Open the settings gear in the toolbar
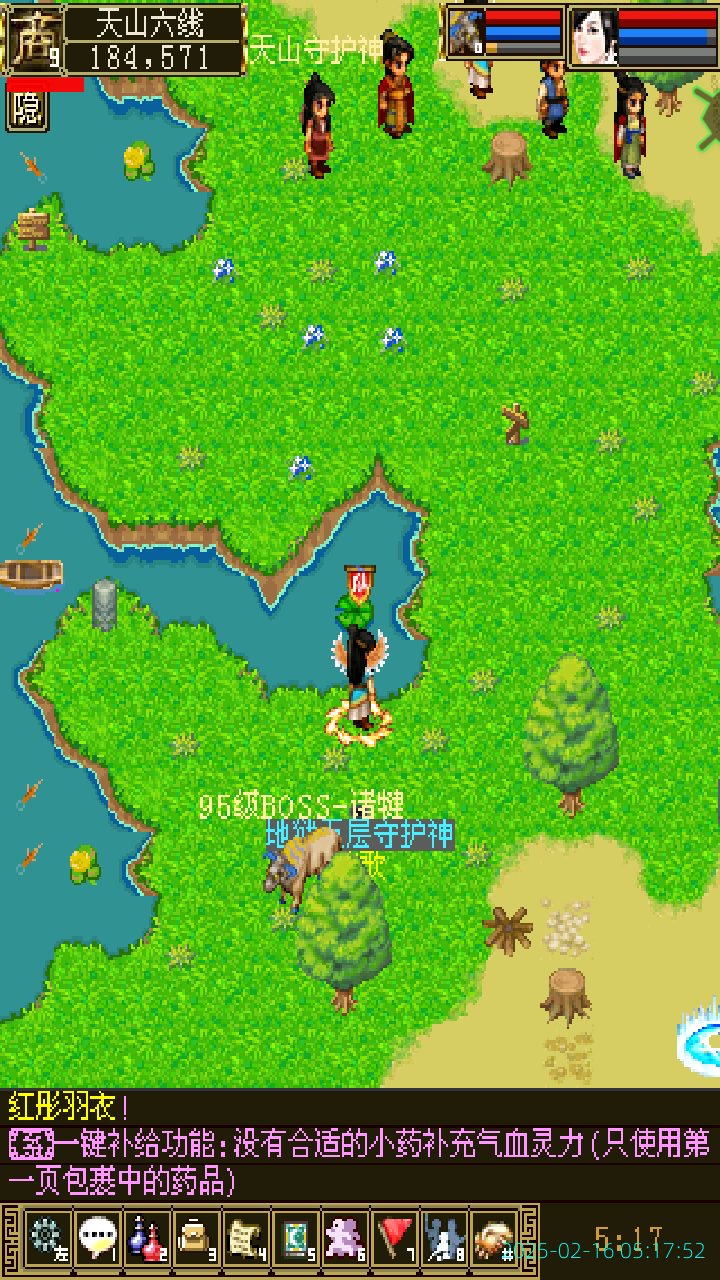The width and height of the screenshot is (720, 1280). (x=47, y=1238)
